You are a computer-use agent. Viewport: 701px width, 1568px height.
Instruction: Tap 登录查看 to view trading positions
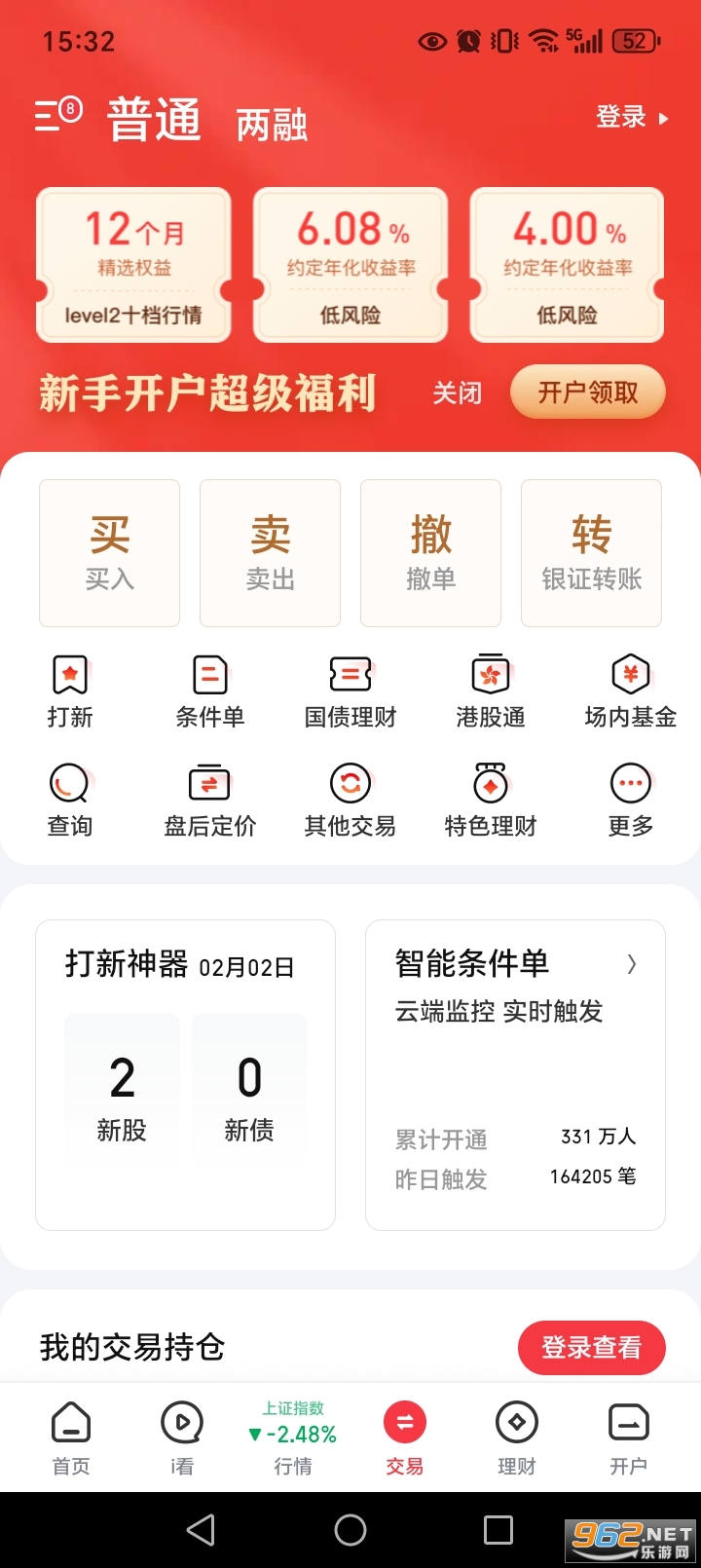tap(591, 1347)
